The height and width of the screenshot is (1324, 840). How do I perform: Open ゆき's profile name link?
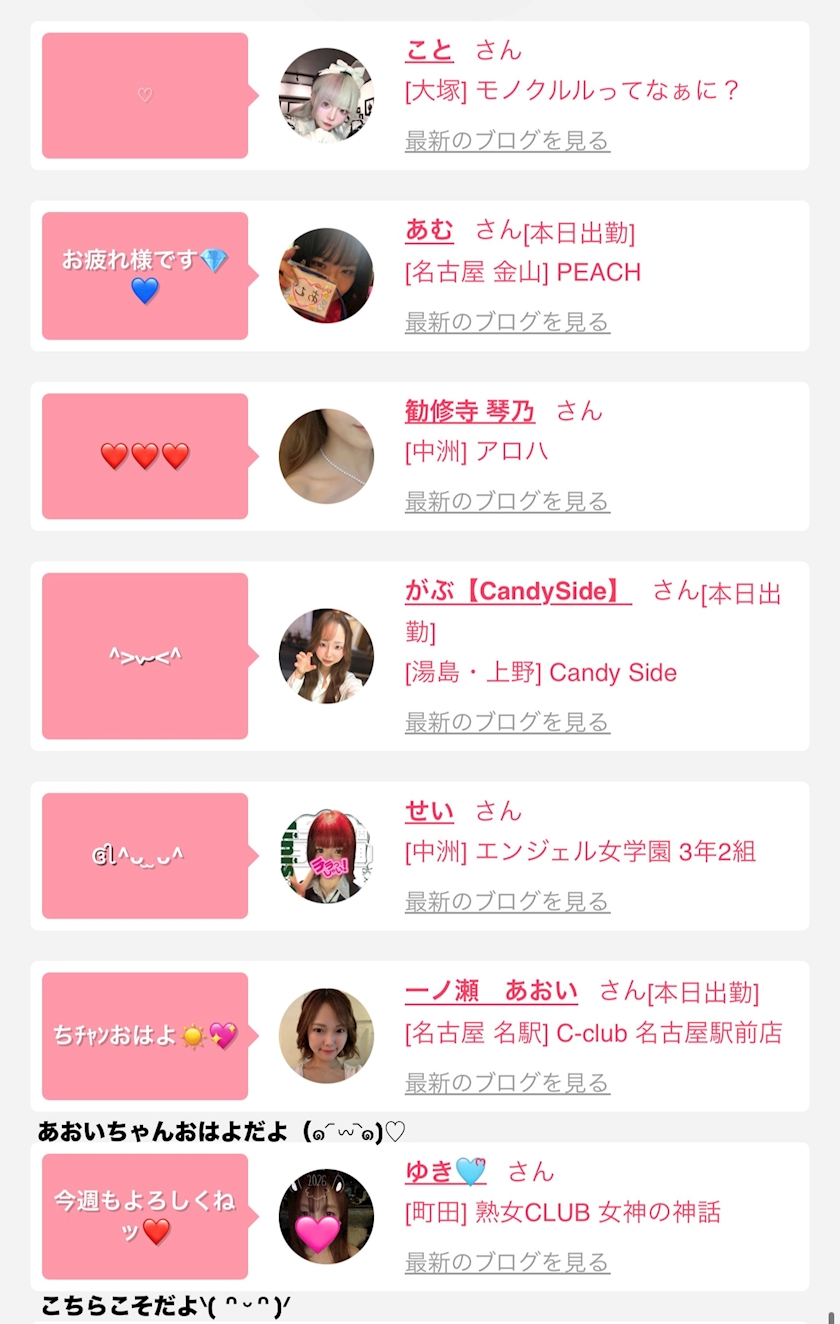tap(445, 1171)
